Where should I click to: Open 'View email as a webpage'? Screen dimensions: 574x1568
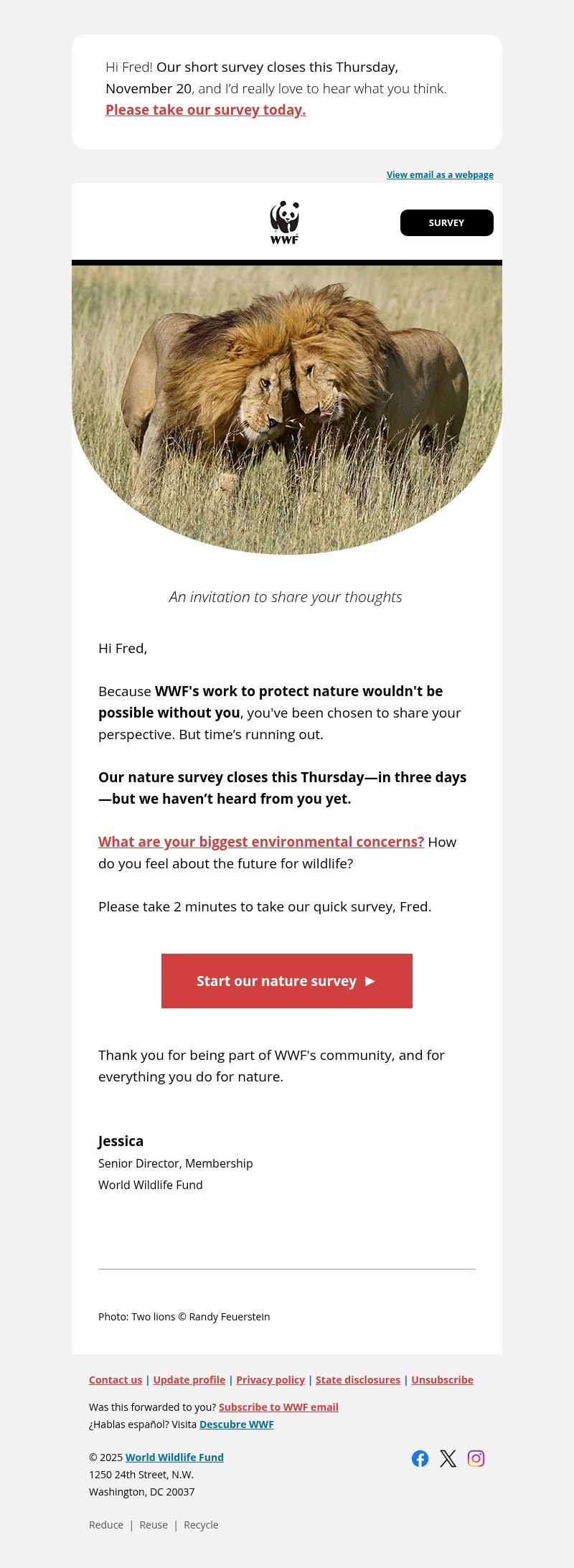coord(439,174)
